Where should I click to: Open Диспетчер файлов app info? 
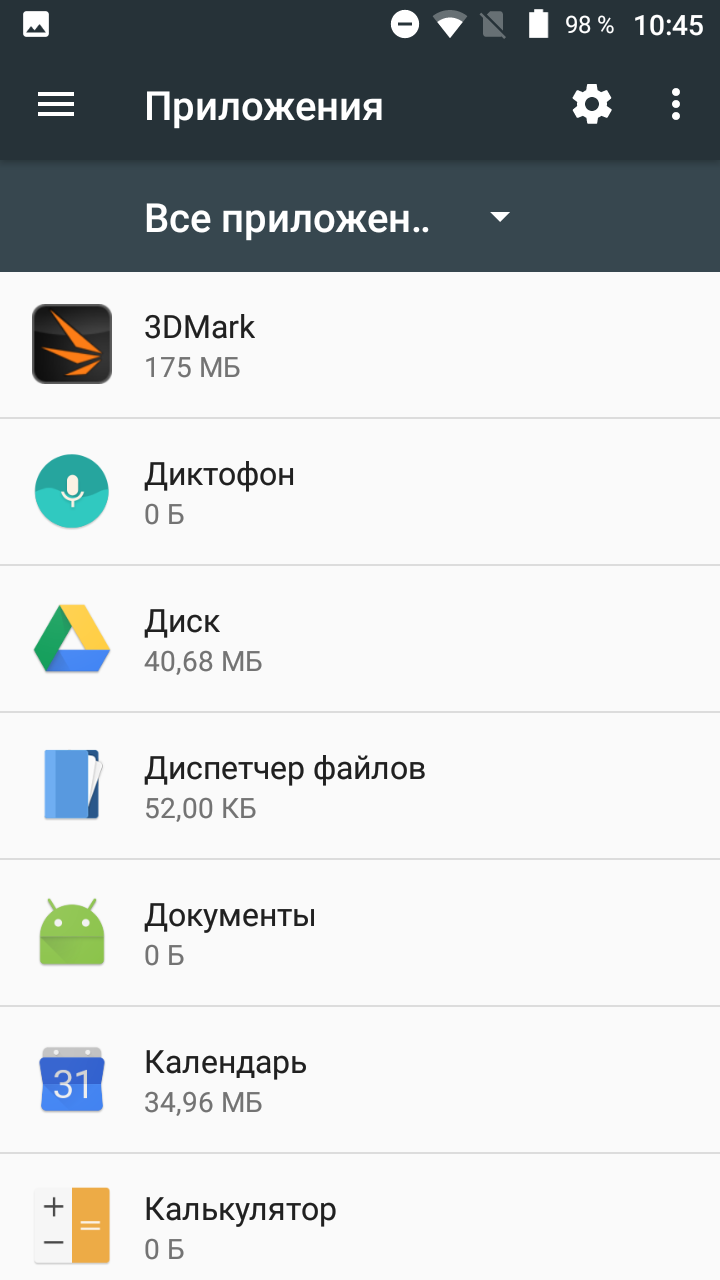[360, 786]
